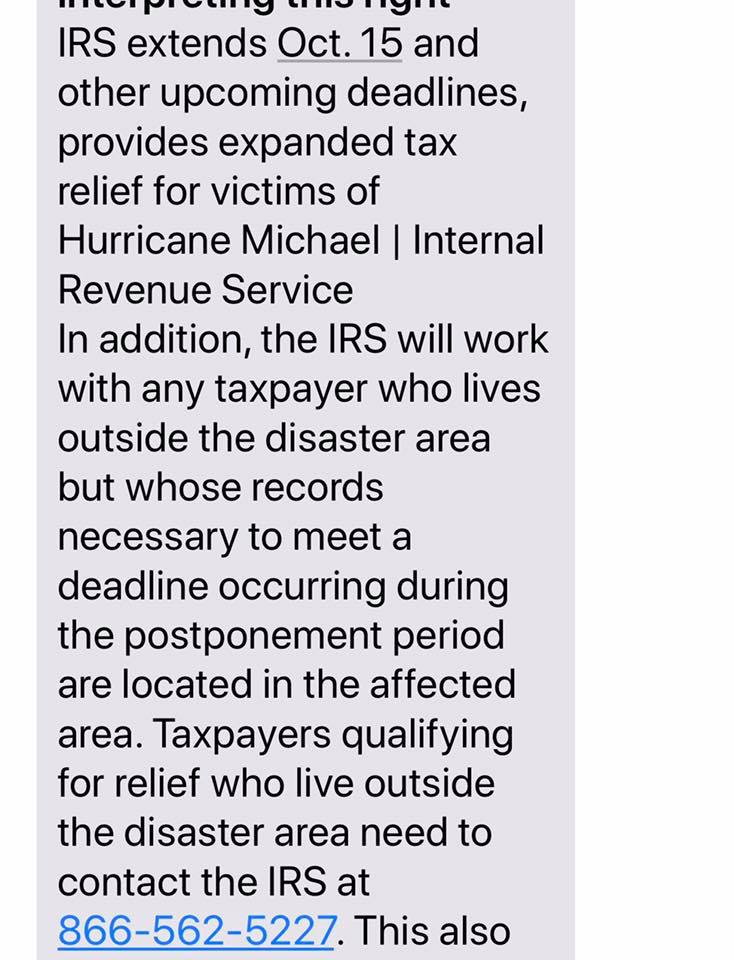Call the IRS number 866-562-5227
This screenshot has width=734, height=960.
click(x=197, y=931)
